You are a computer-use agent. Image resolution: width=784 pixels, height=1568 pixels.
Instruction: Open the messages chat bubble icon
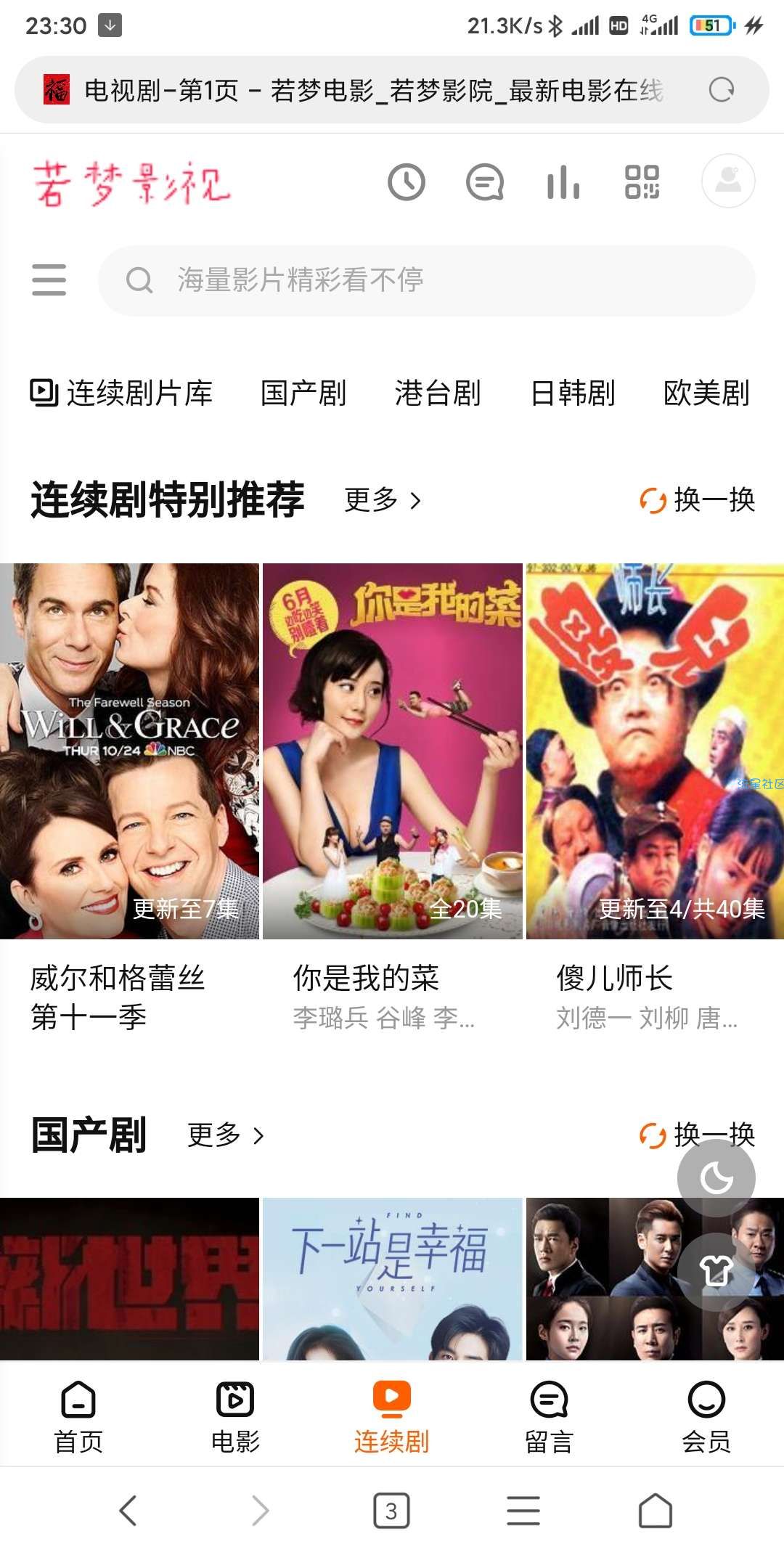484,181
